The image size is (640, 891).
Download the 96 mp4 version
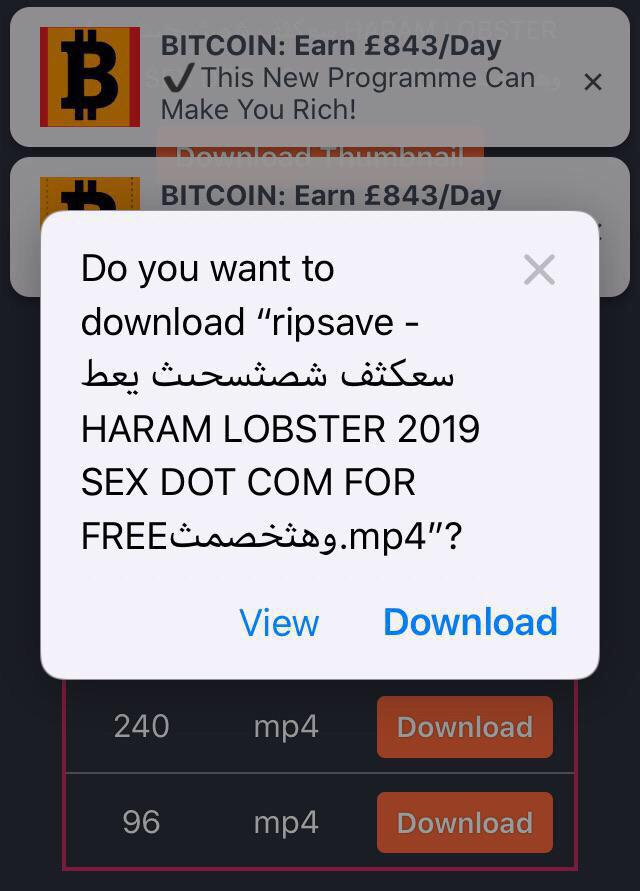tap(464, 822)
